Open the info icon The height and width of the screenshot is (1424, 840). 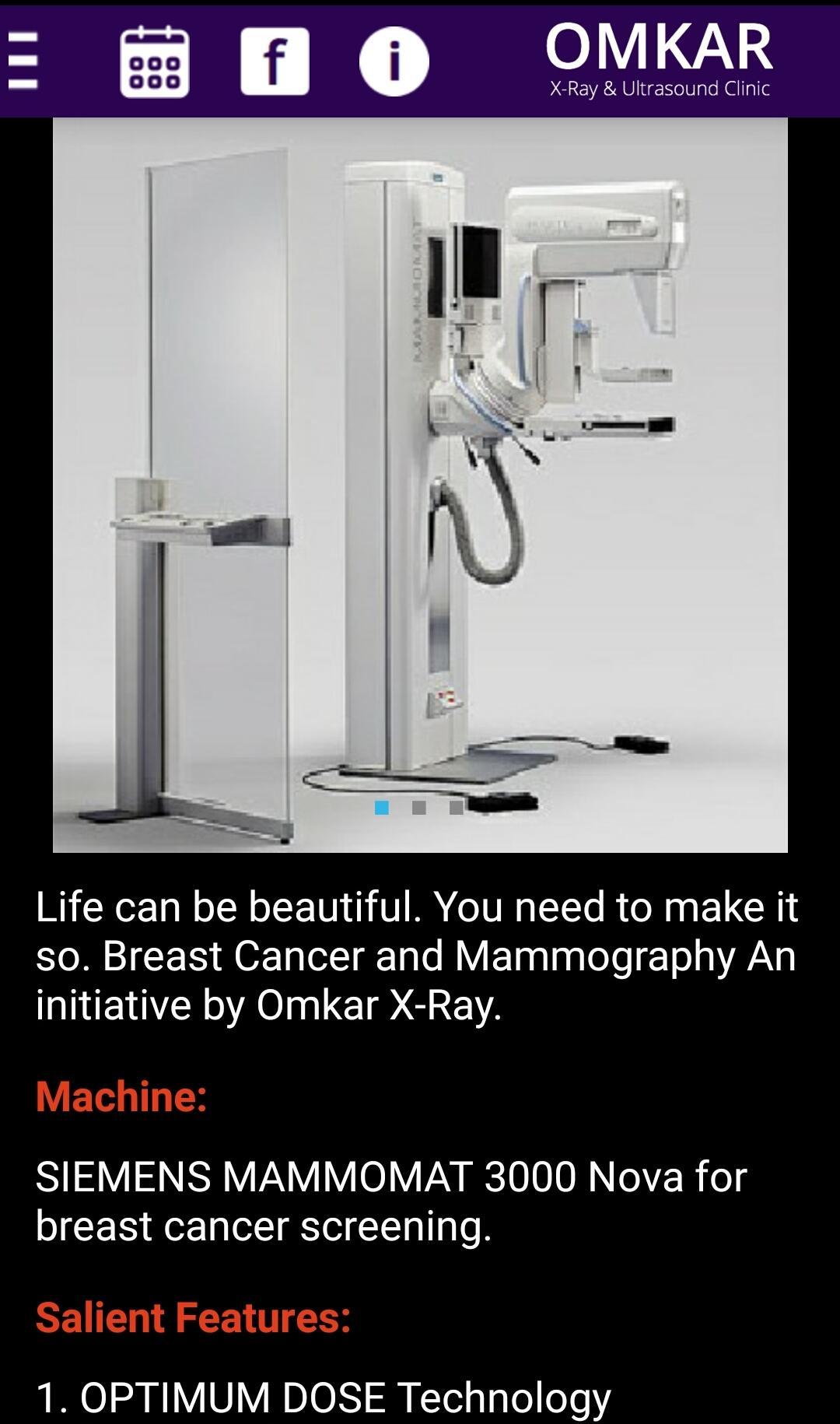[394, 61]
